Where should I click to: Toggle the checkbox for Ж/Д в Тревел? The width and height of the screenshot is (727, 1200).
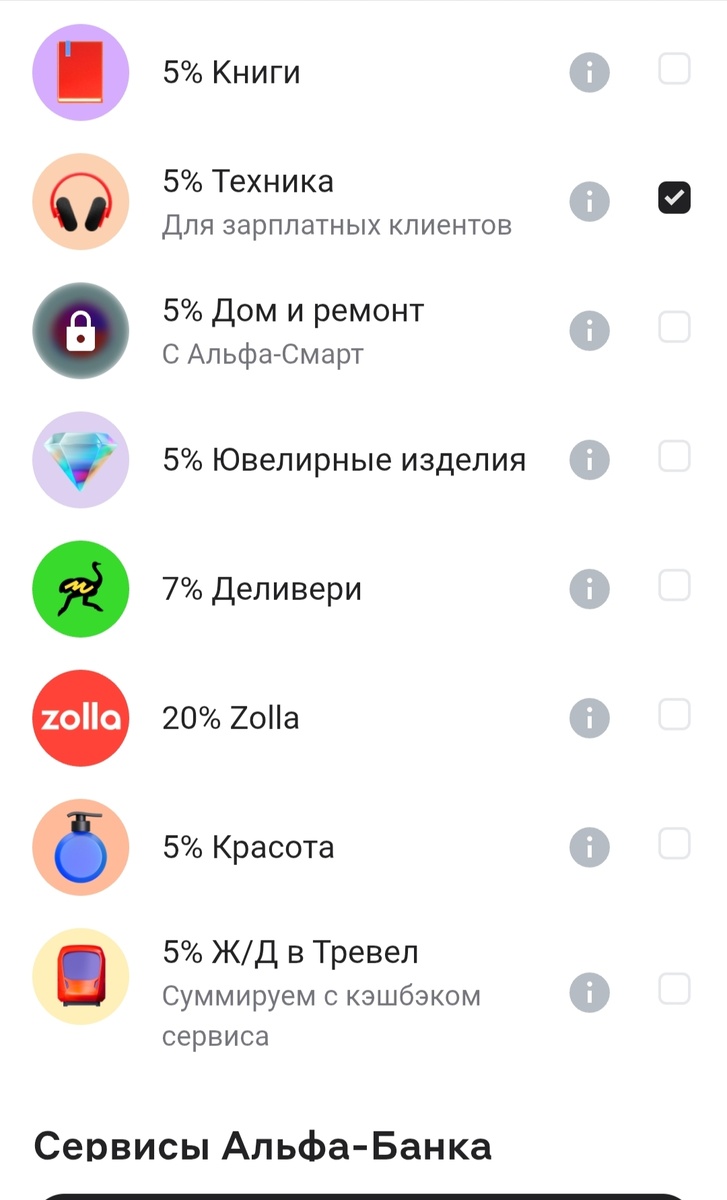click(x=675, y=989)
